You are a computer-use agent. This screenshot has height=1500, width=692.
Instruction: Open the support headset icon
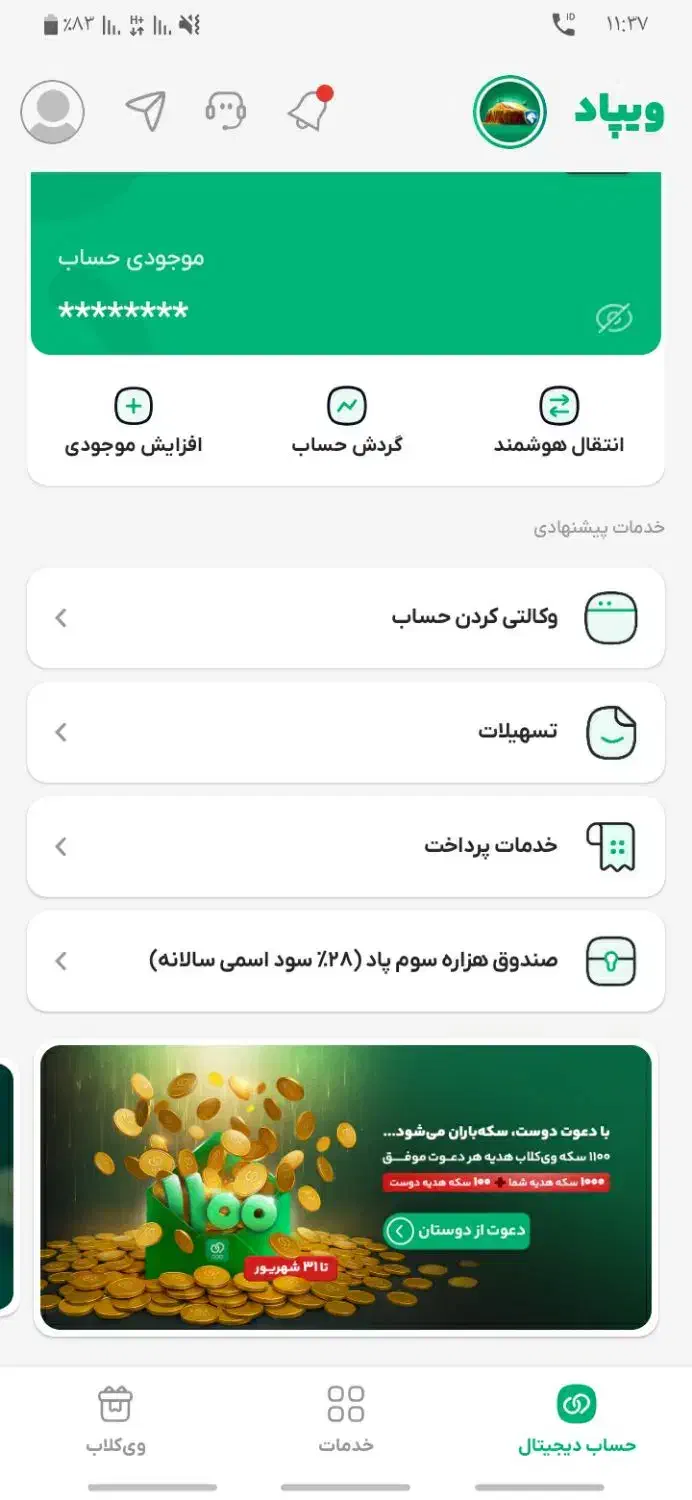(x=226, y=111)
